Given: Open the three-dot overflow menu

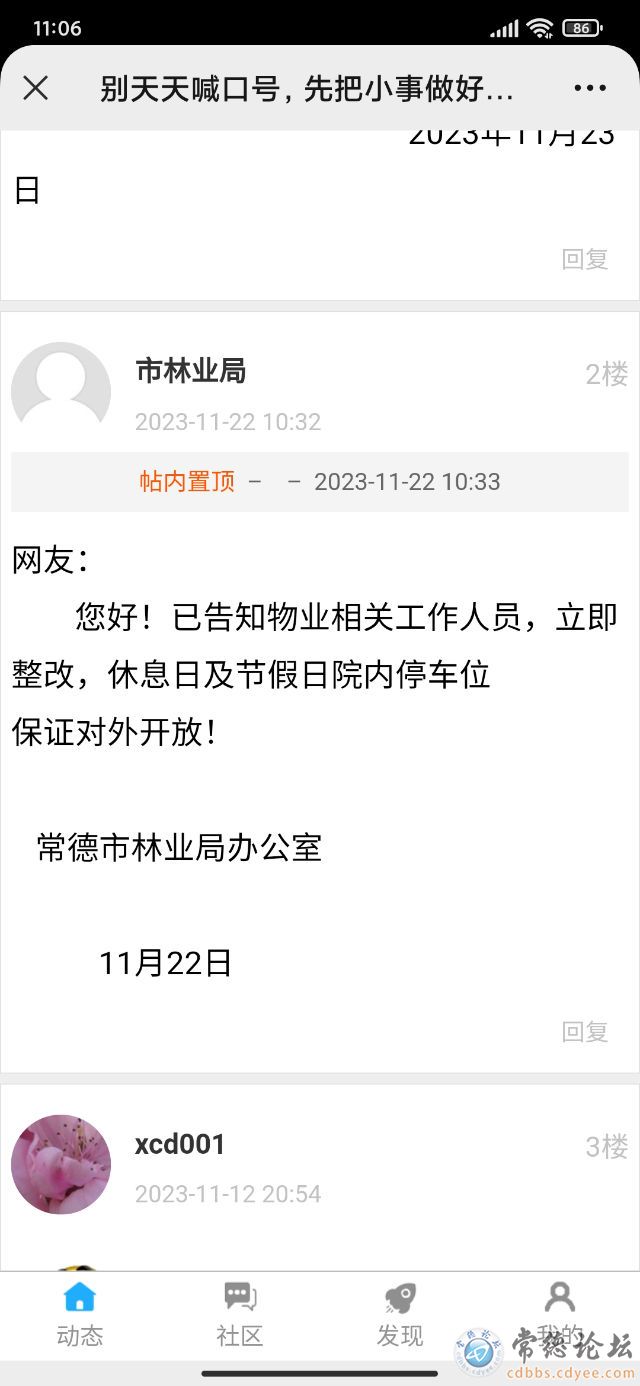Looking at the screenshot, I should [590, 88].
